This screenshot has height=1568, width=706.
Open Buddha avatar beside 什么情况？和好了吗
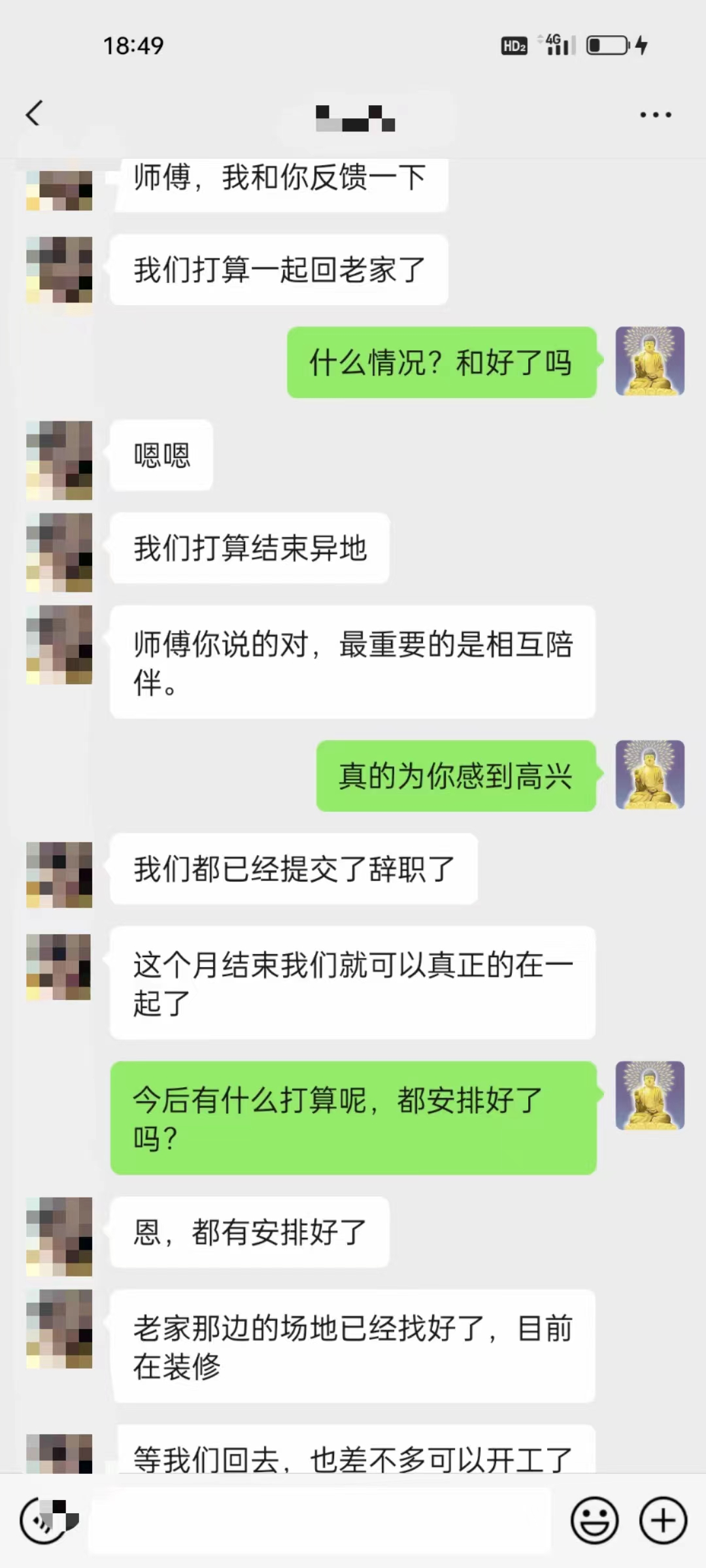tap(650, 361)
